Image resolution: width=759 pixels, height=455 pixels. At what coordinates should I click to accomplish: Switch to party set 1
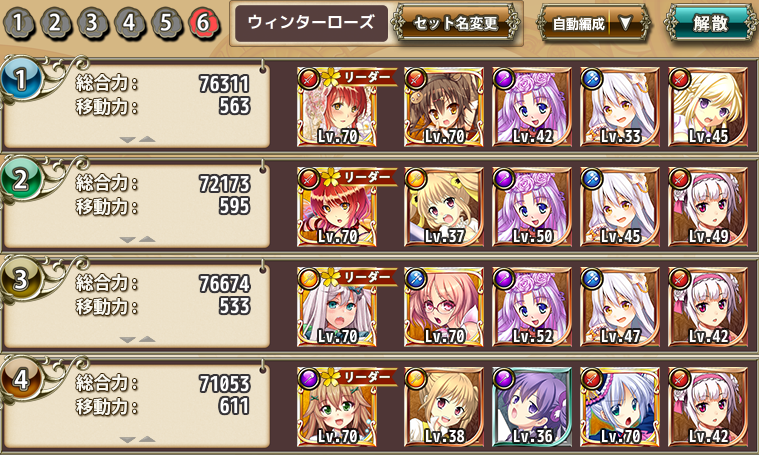pyautogui.click(x=22, y=22)
